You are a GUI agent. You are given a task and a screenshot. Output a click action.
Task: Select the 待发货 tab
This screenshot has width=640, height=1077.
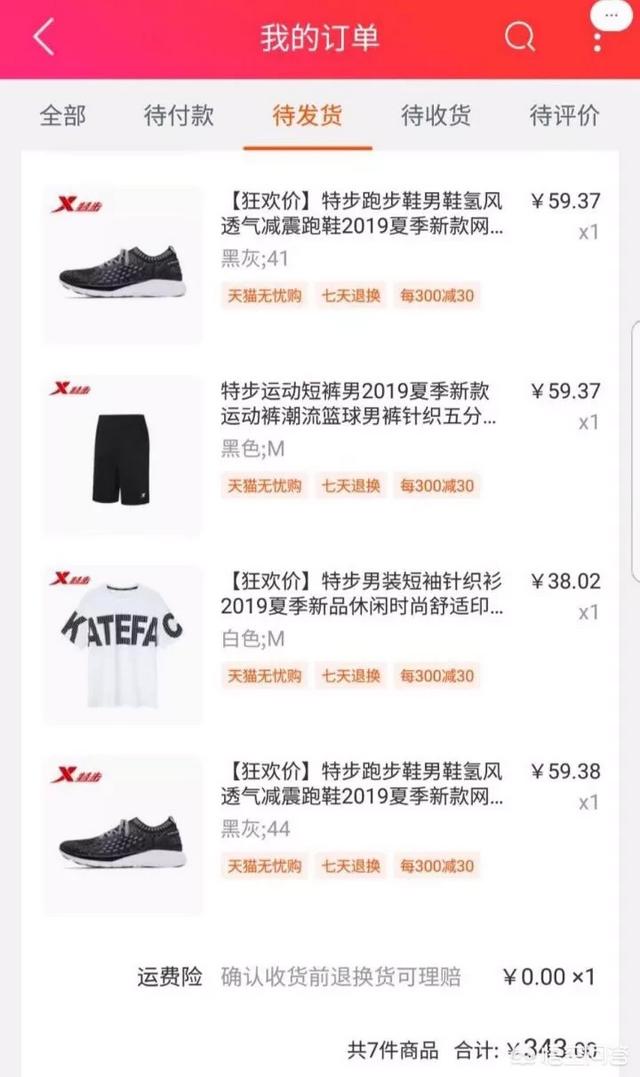pos(307,115)
